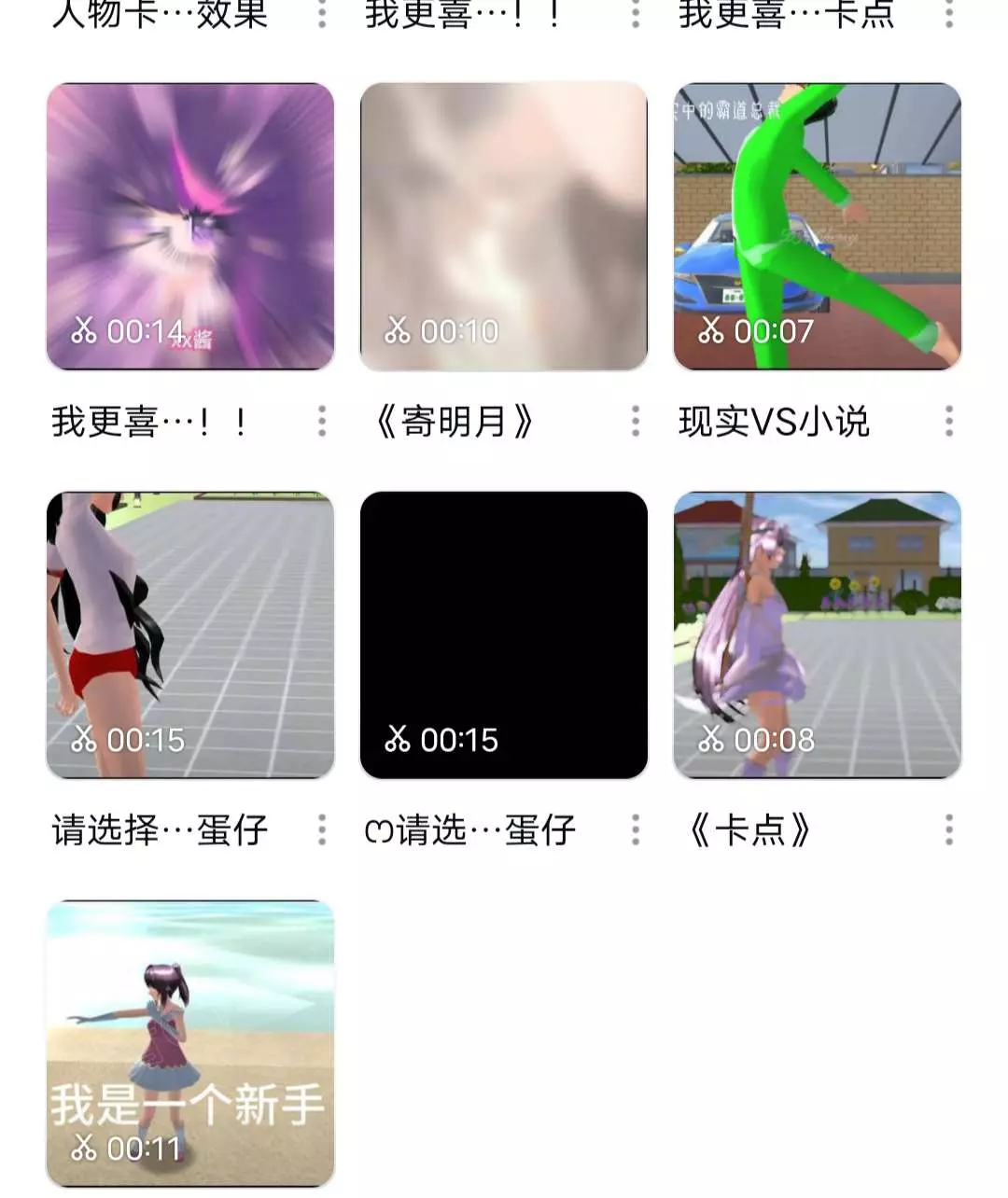Open the black 00:15 video tile

click(504, 635)
